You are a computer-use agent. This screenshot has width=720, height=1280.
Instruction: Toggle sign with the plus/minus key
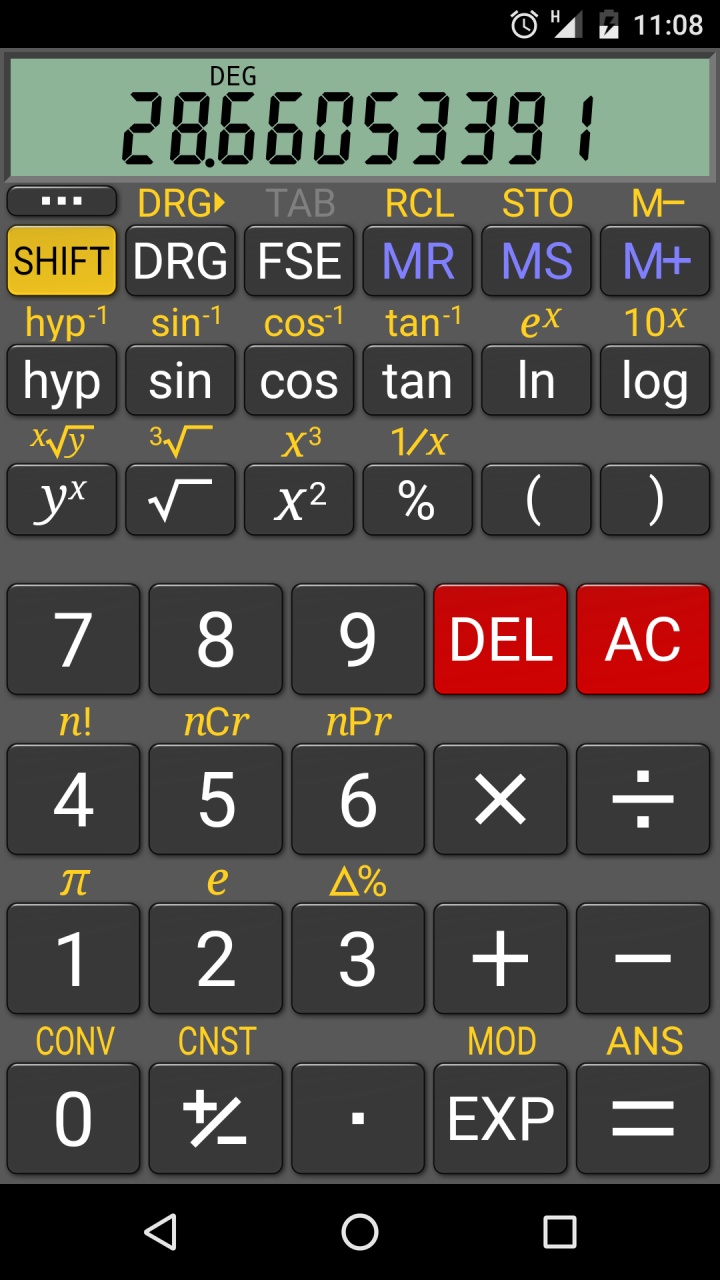pyautogui.click(x=215, y=1118)
